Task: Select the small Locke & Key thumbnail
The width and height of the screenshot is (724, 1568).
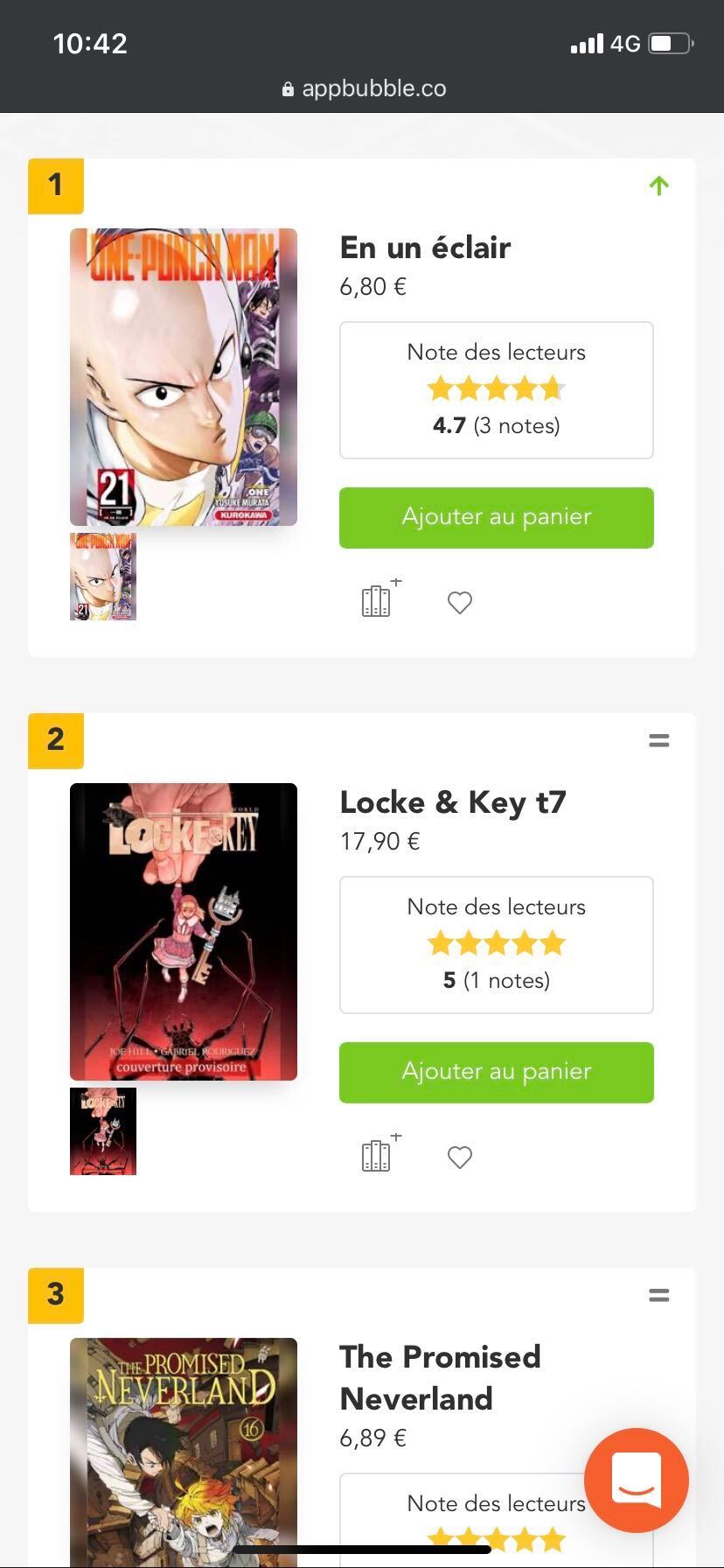Action: tap(103, 1130)
